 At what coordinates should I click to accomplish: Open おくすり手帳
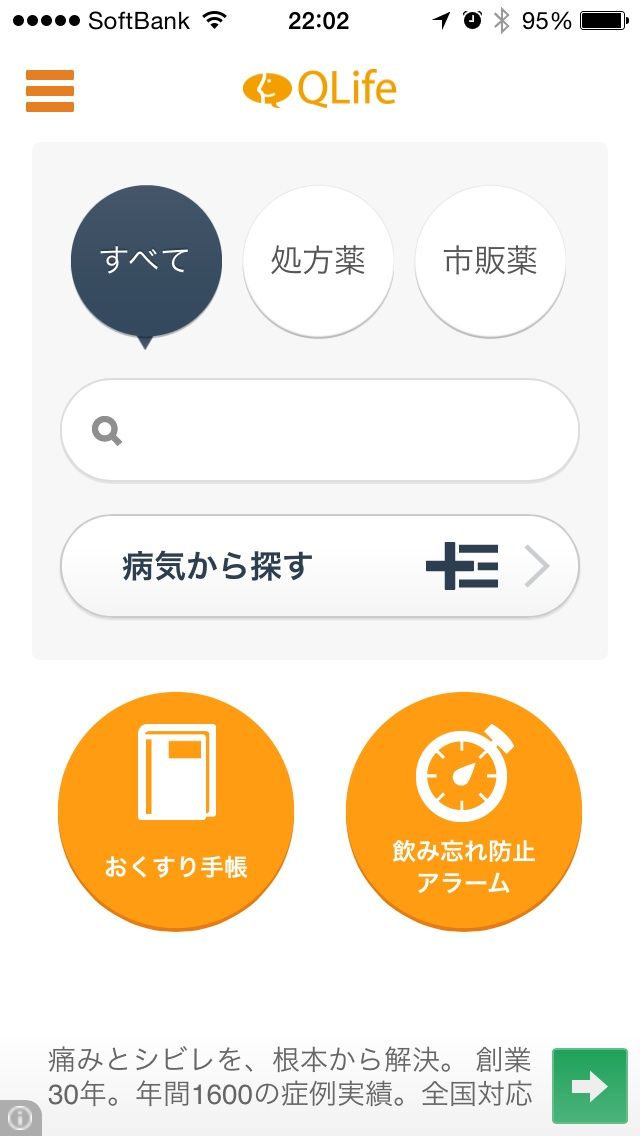[176, 811]
